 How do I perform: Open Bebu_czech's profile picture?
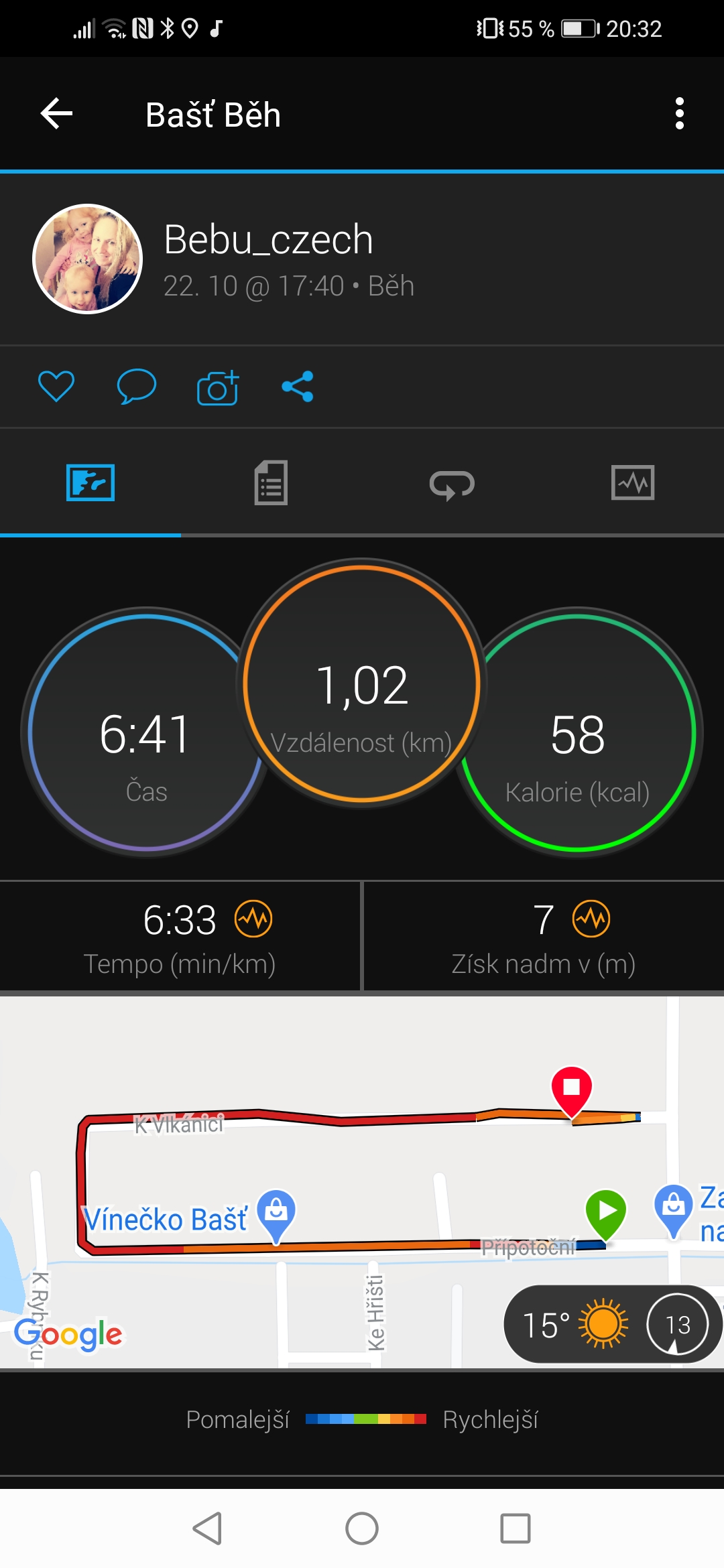(88, 259)
